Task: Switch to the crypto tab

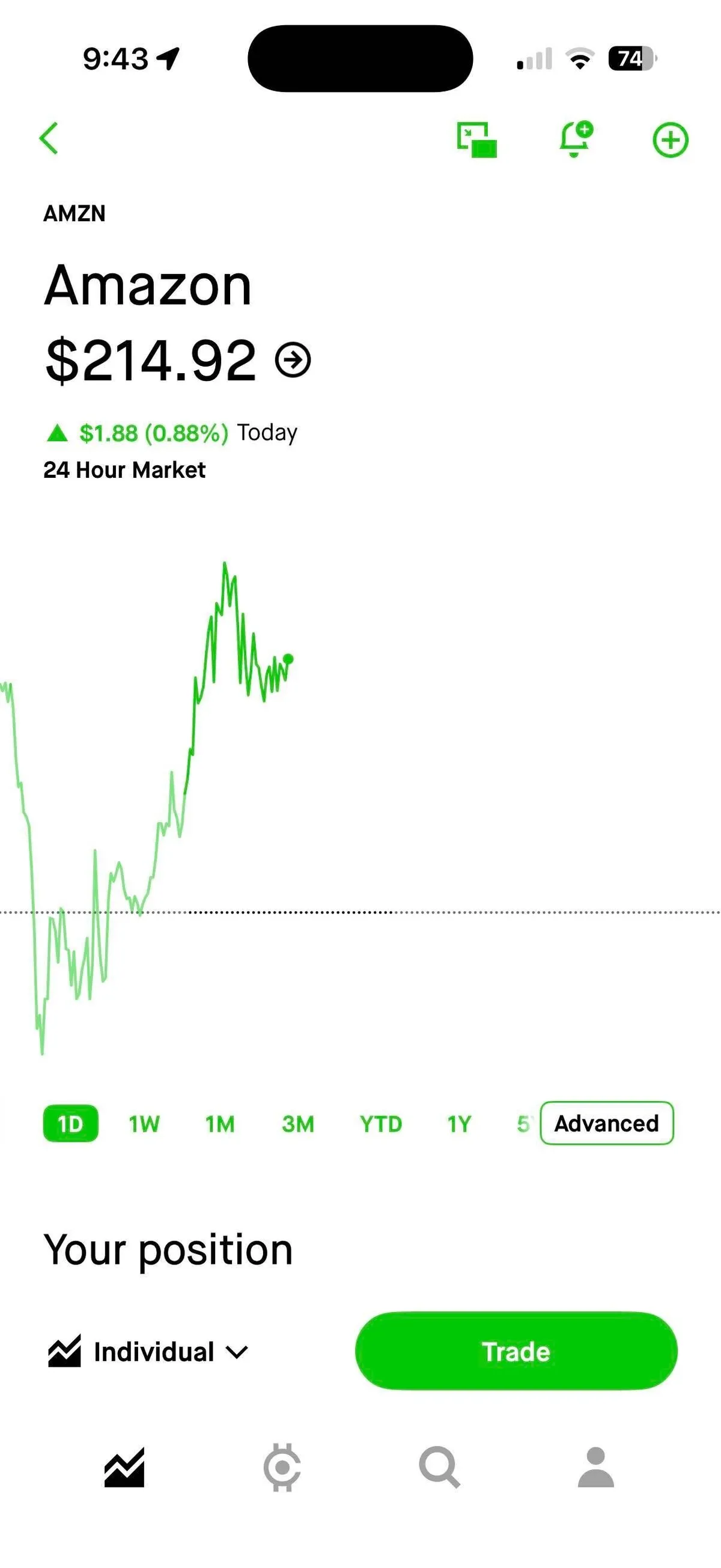Action: (x=282, y=1467)
